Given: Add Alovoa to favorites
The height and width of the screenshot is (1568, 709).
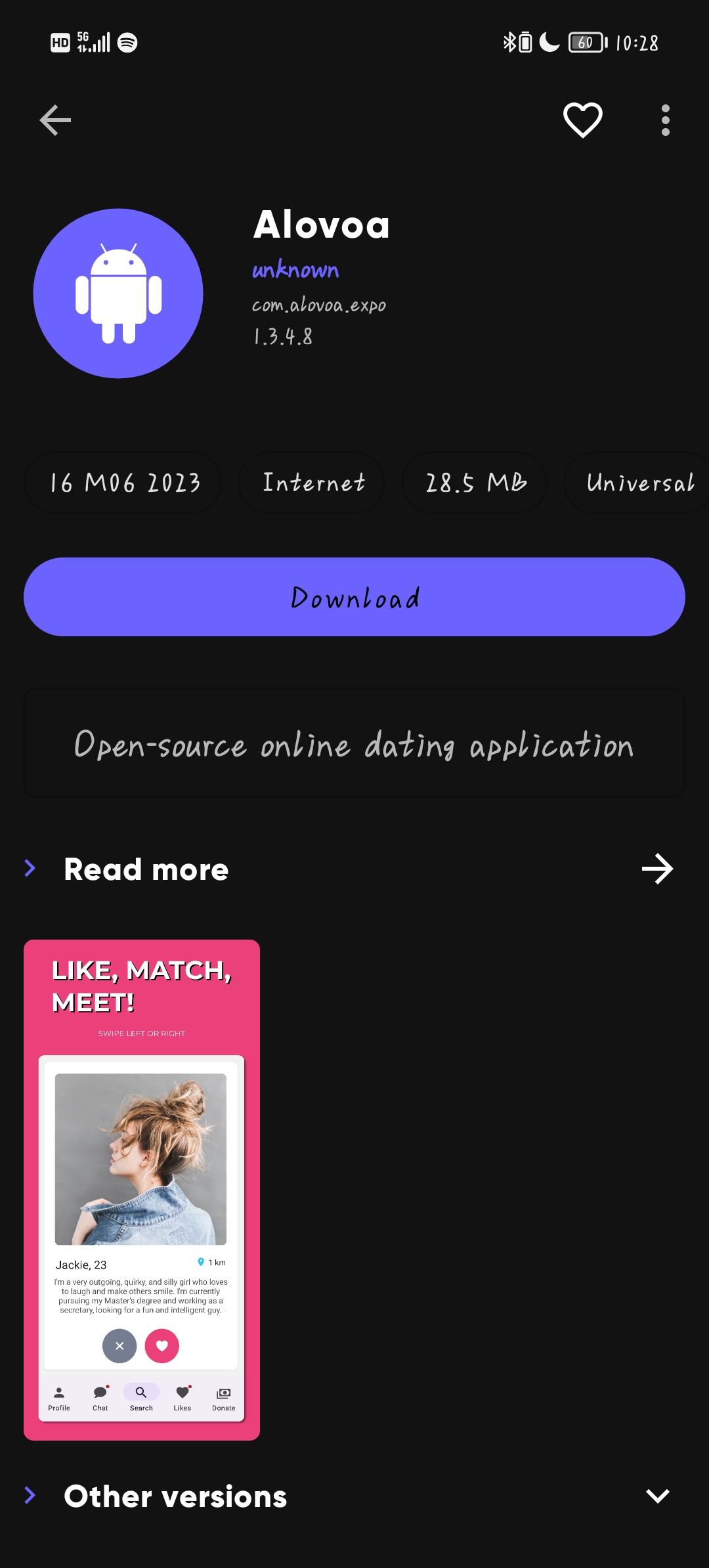Looking at the screenshot, I should pyautogui.click(x=582, y=120).
